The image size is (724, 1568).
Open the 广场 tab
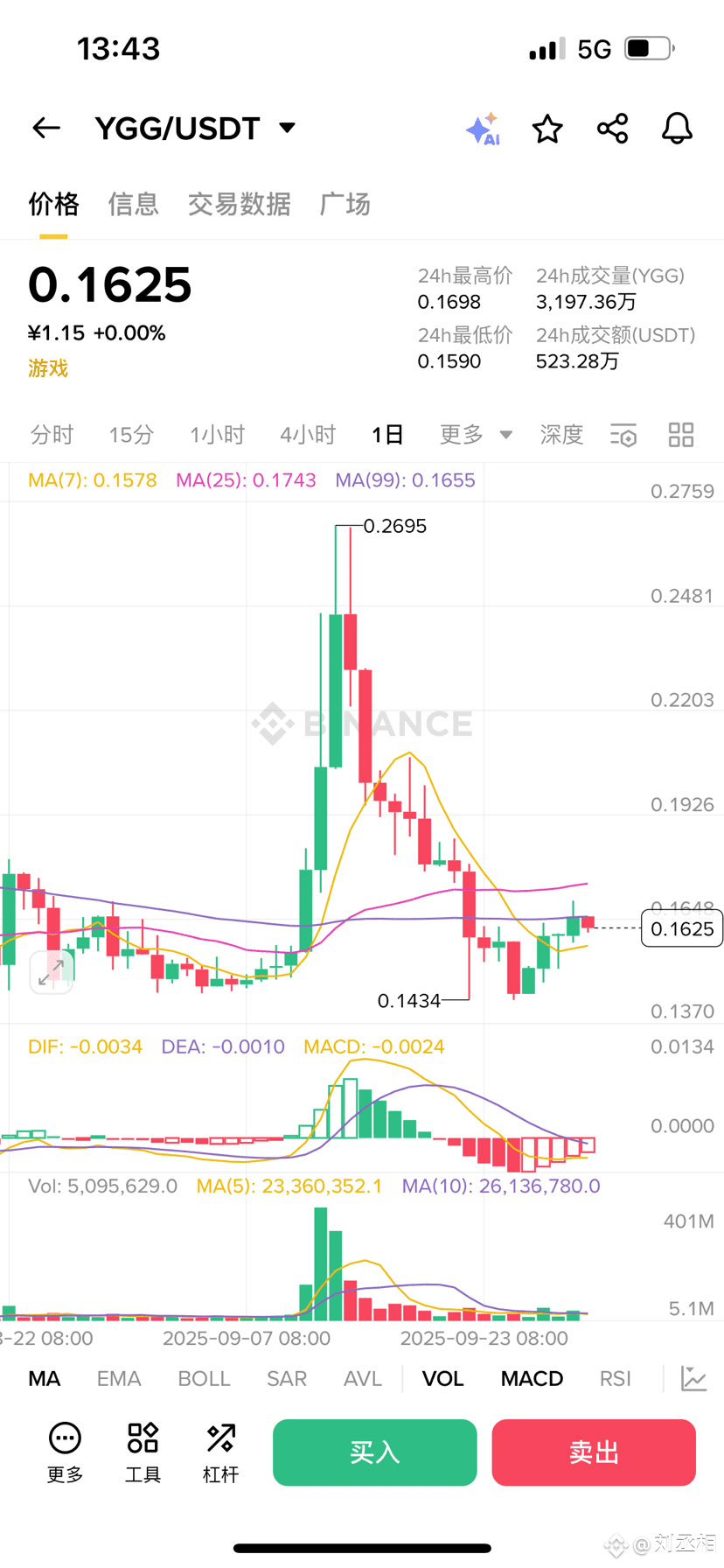coord(345,204)
